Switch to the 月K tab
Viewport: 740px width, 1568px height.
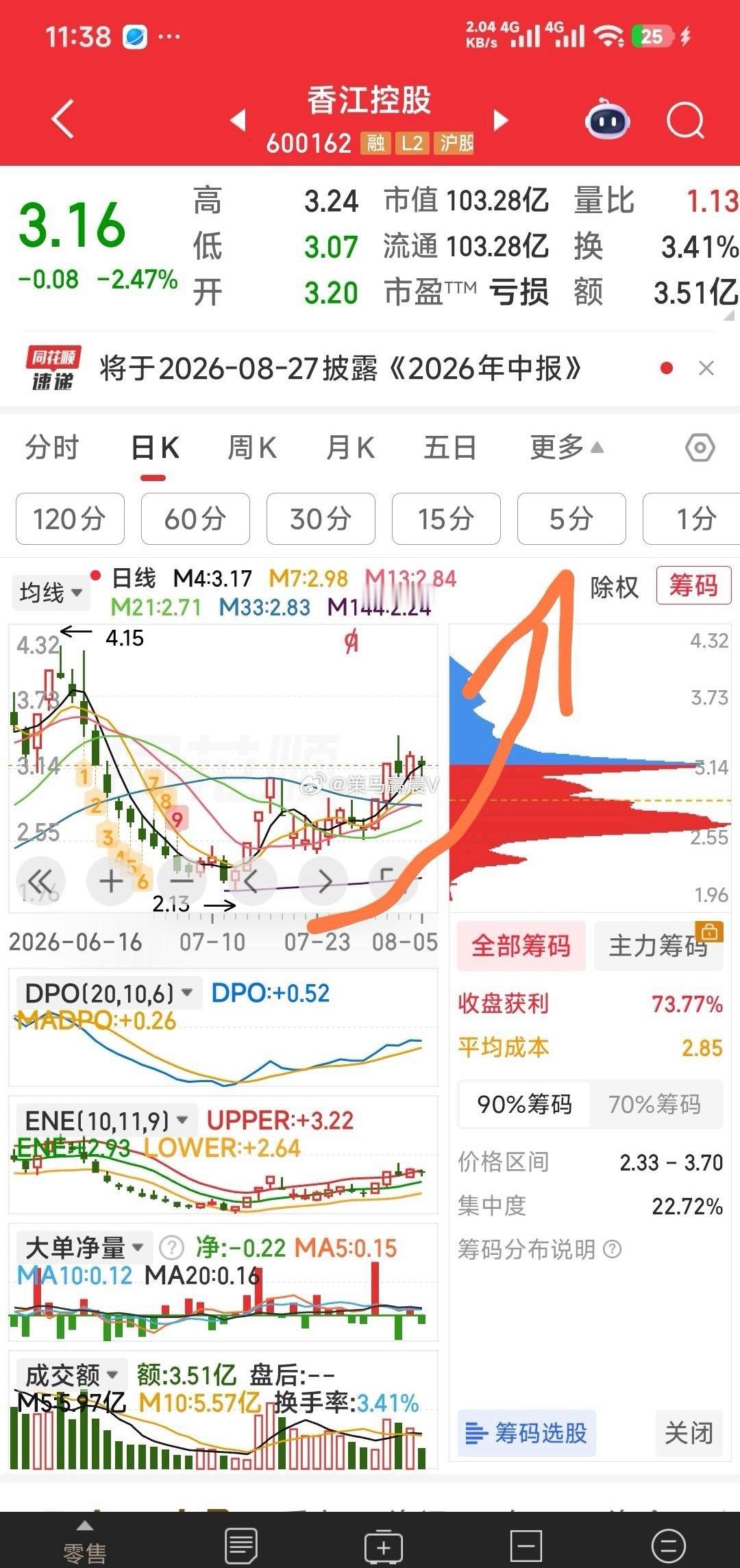click(x=350, y=448)
